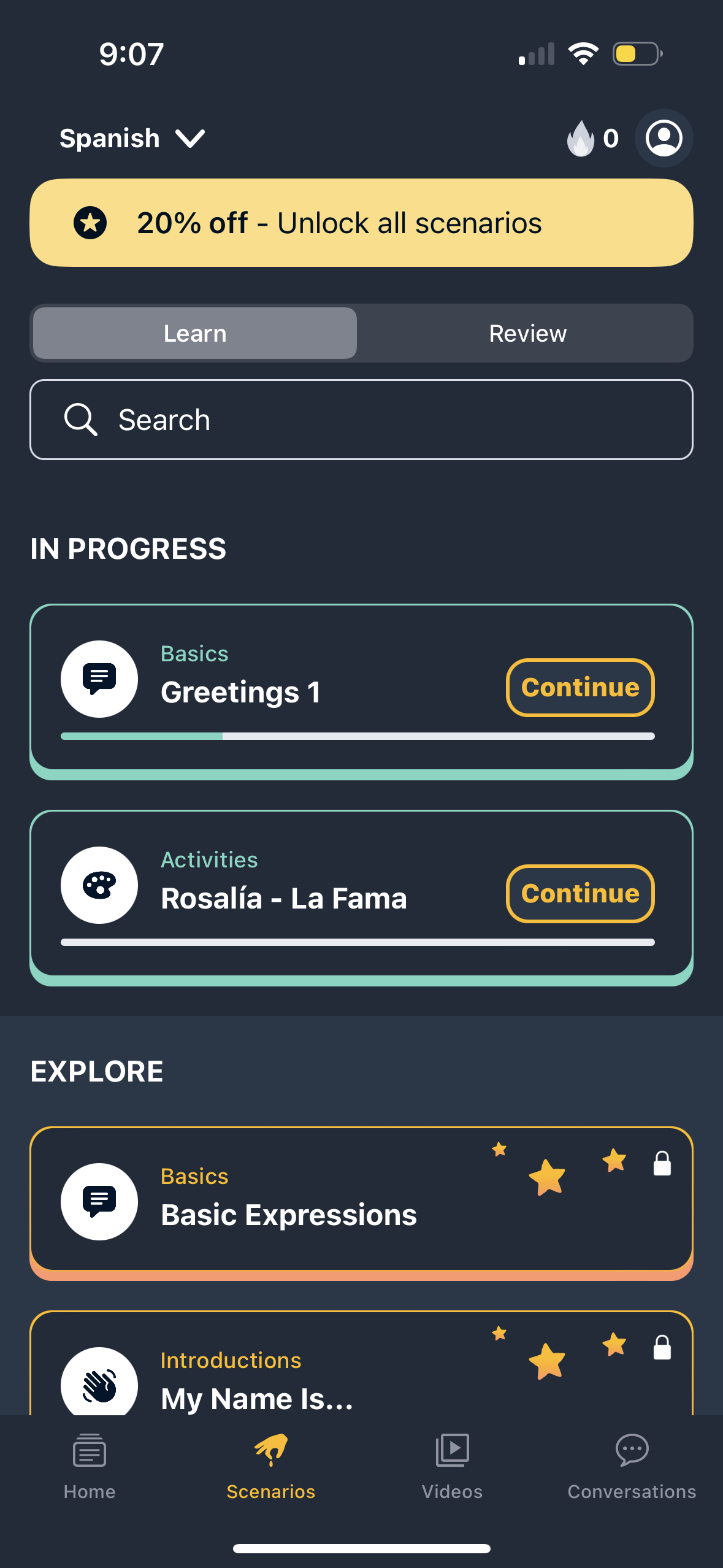Switch to the Review tab
Screen dimensions: 723x1568
[x=527, y=333]
